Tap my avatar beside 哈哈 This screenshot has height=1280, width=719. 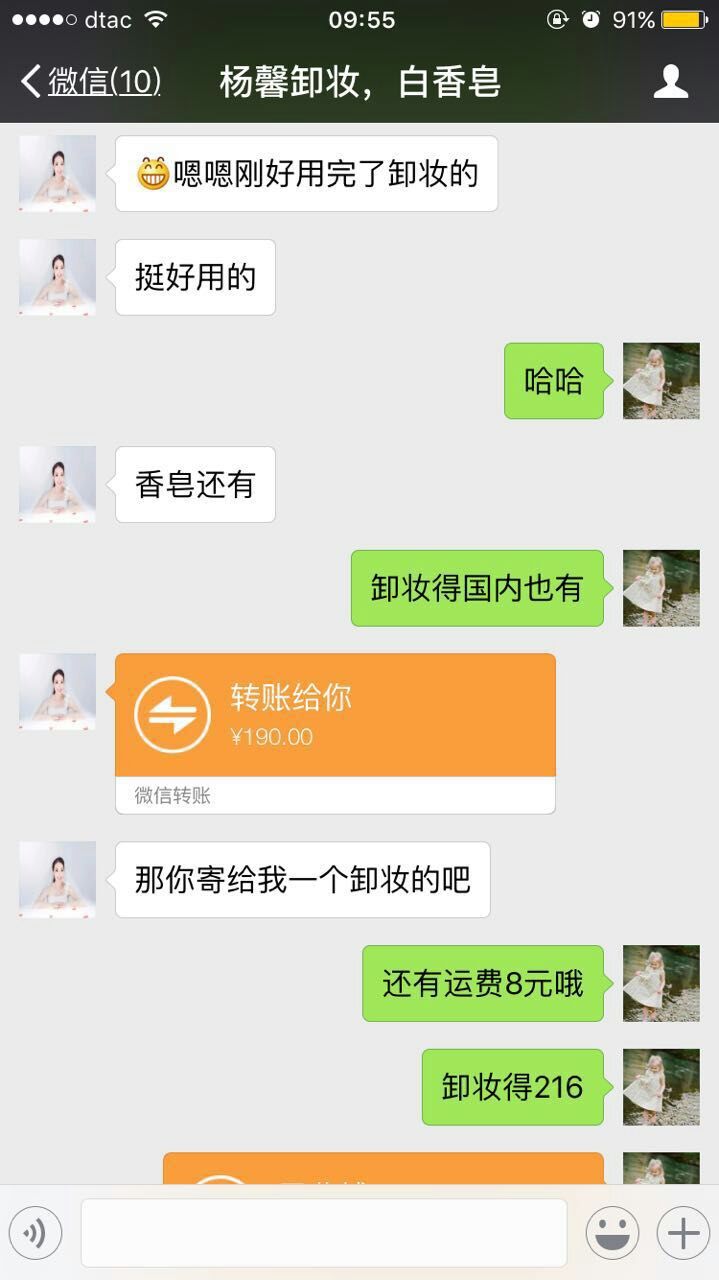click(x=661, y=381)
